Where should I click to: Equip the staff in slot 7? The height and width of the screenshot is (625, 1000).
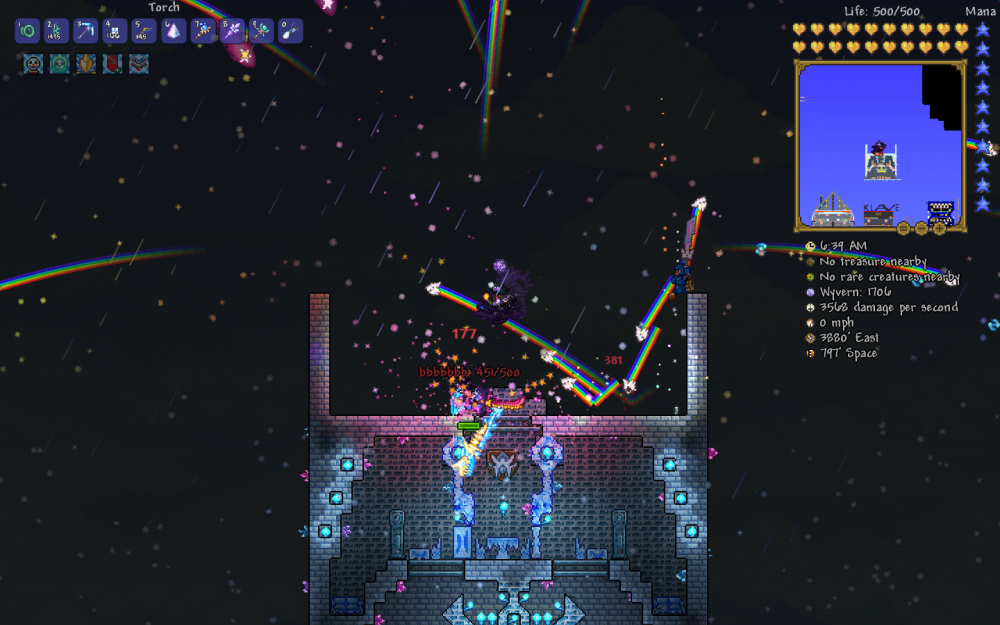coord(203,31)
